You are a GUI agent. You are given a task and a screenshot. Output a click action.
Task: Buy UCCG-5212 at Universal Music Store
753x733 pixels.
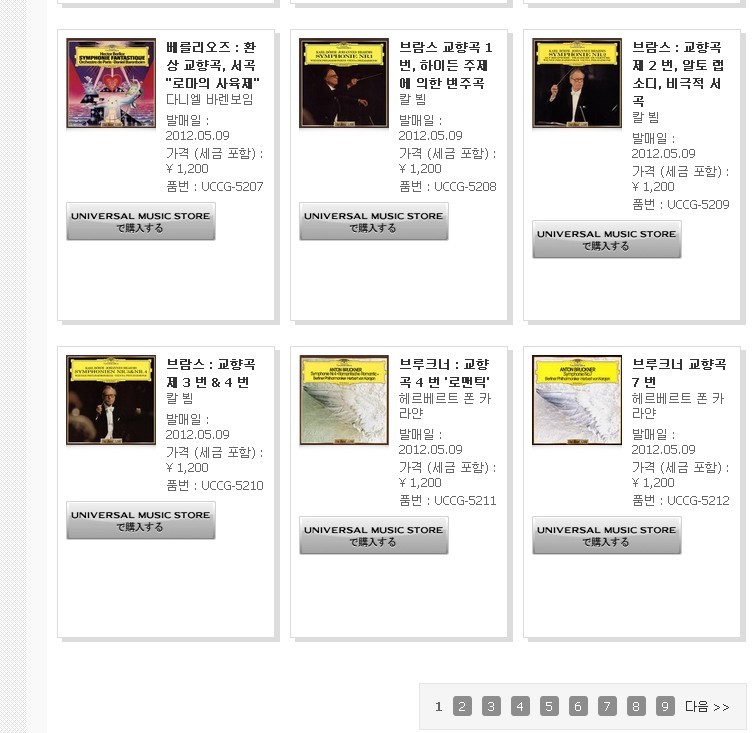[x=607, y=535]
